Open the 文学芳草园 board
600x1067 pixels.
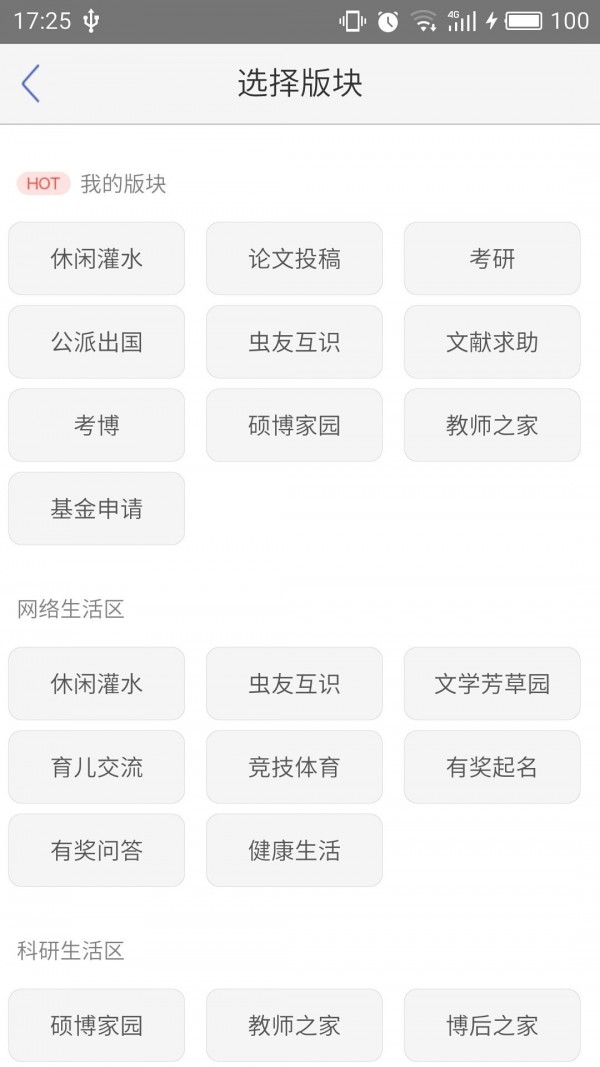pos(492,683)
